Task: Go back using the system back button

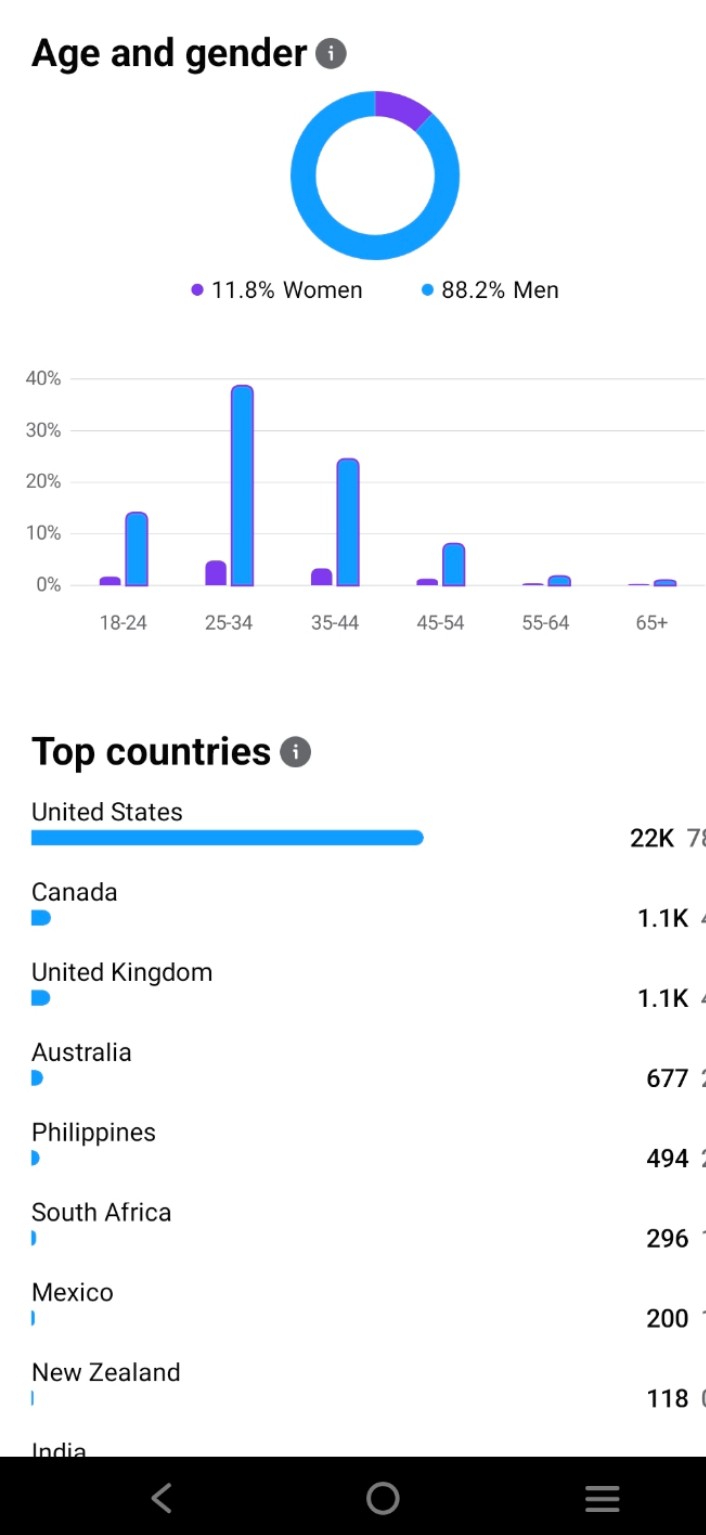Action: (162, 1497)
